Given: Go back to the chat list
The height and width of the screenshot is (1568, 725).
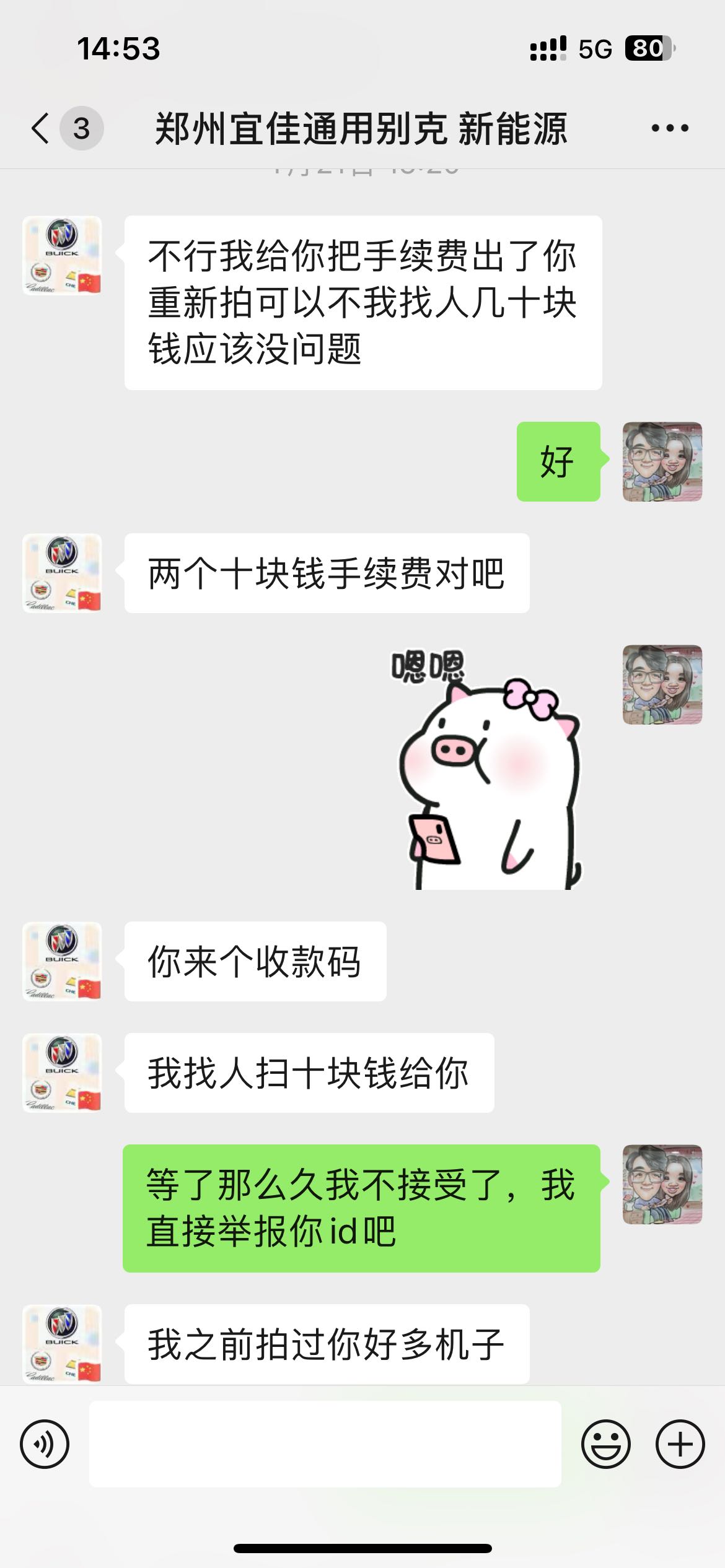Looking at the screenshot, I should [41, 128].
